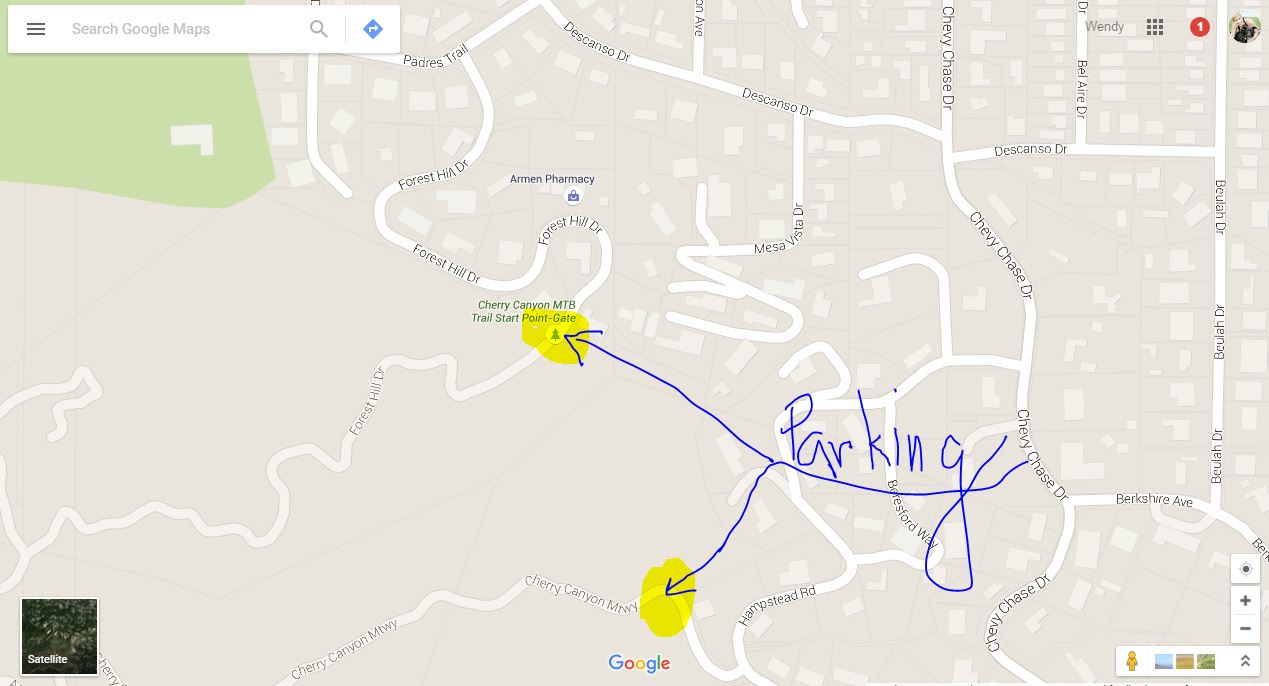Open Cherry Canyon MTB Trail Start Point marker
The image size is (1269, 686).
(555, 335)
